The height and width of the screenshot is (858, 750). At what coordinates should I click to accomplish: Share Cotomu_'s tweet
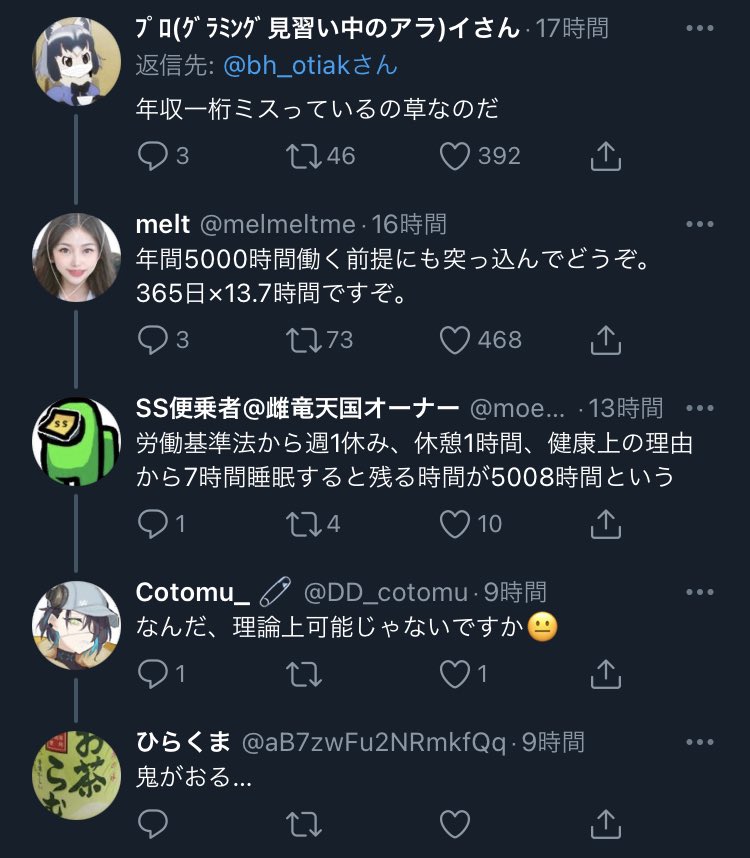point(607,675)
